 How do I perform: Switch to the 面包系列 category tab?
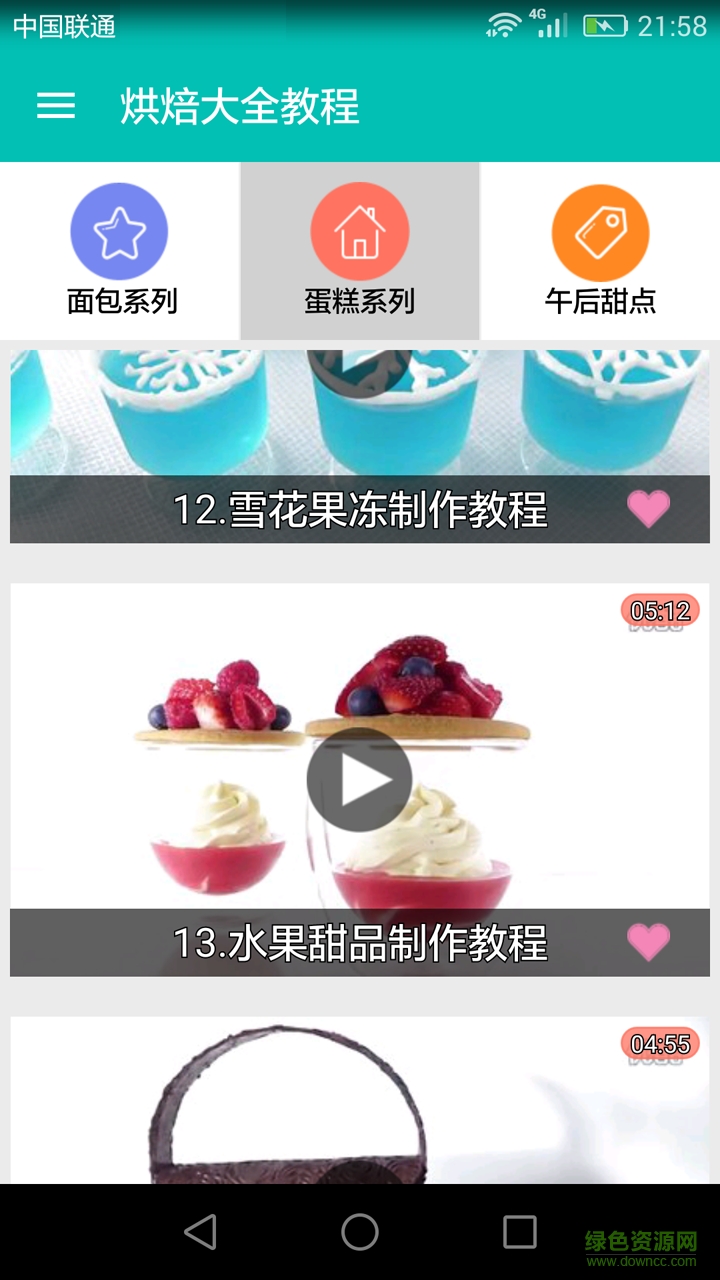click(119, 252)
